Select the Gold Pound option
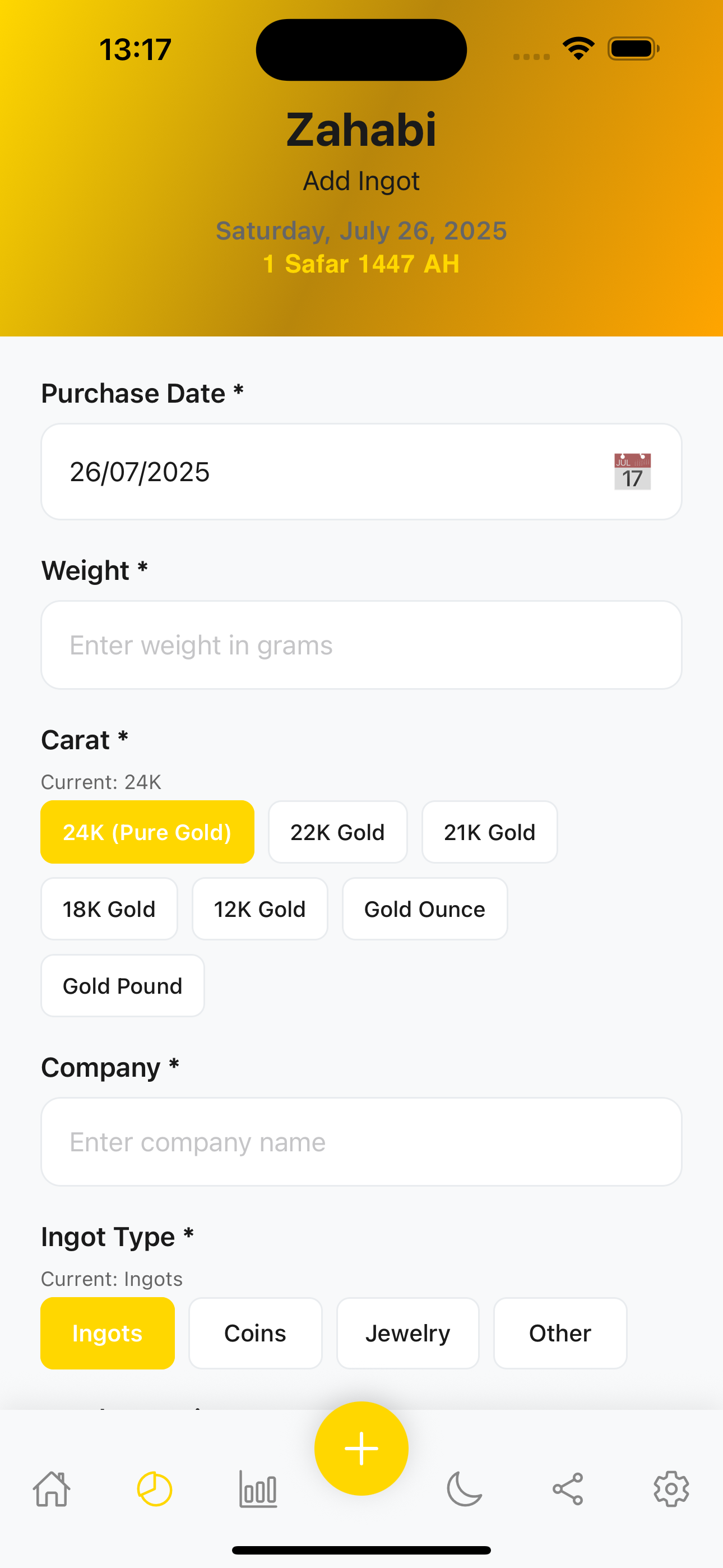Viewport: 723px width, 1568px height. tap(122, 986)
